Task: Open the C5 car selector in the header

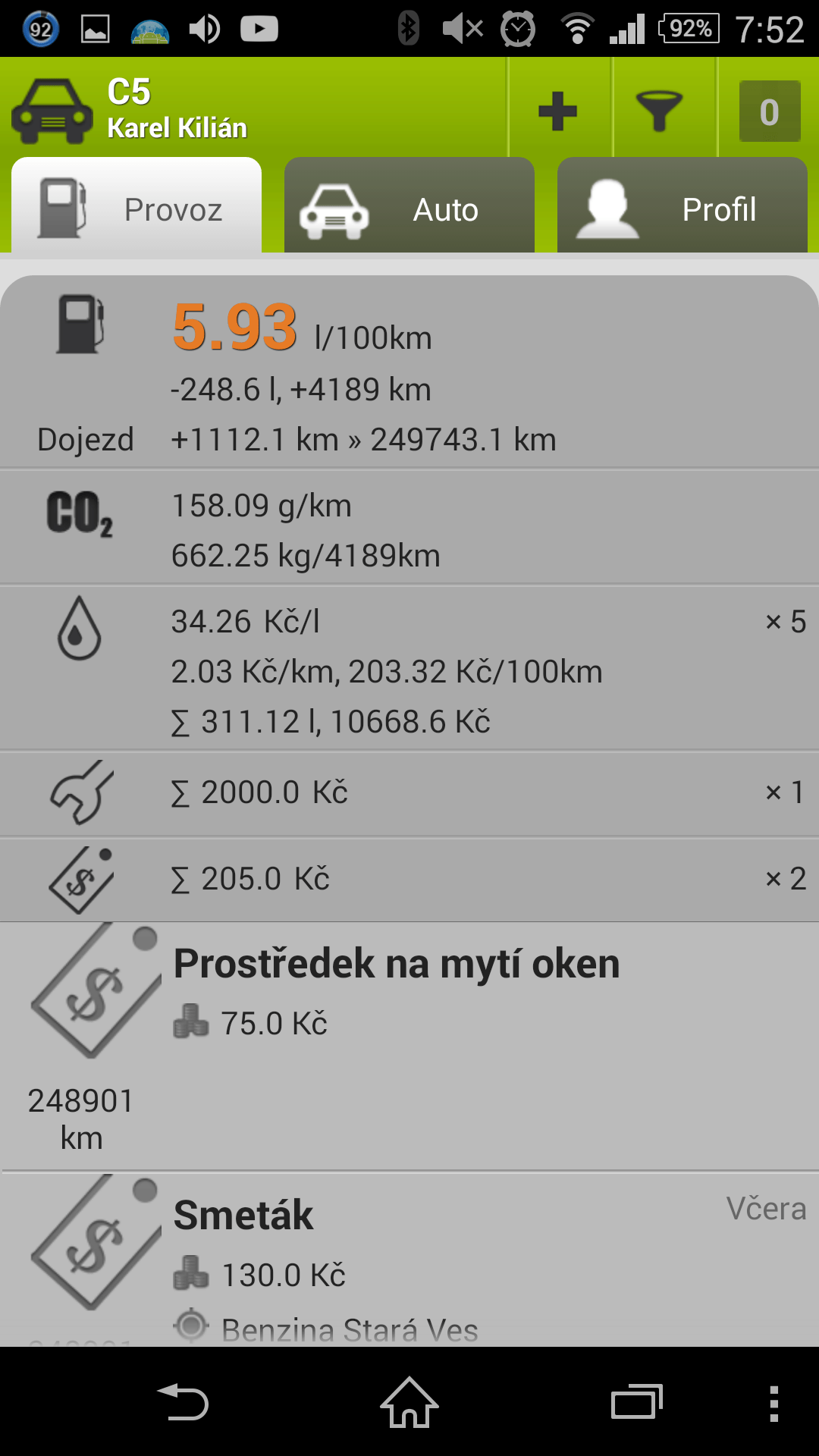Action: click(x=130, y=110)
